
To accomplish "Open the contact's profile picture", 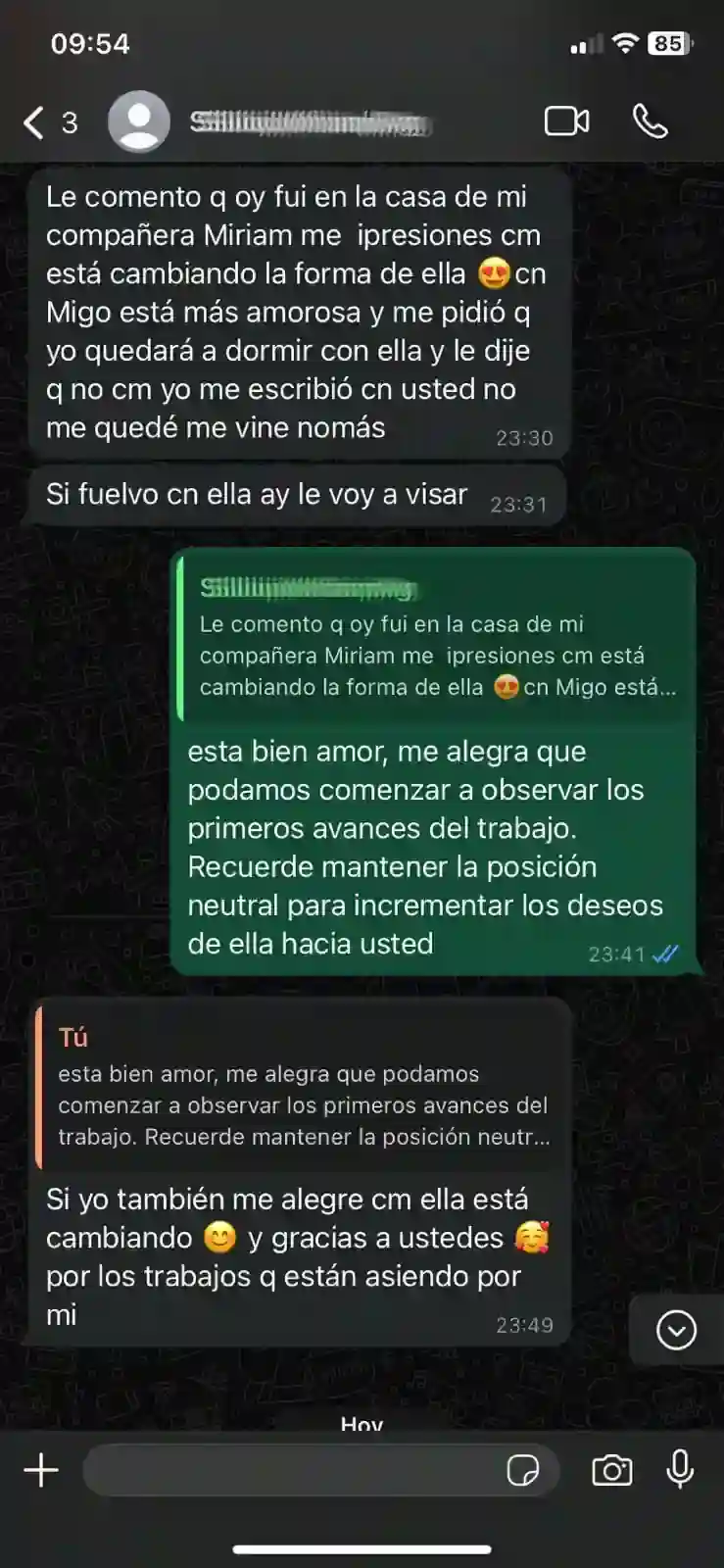I will click(x=138, y=122).
